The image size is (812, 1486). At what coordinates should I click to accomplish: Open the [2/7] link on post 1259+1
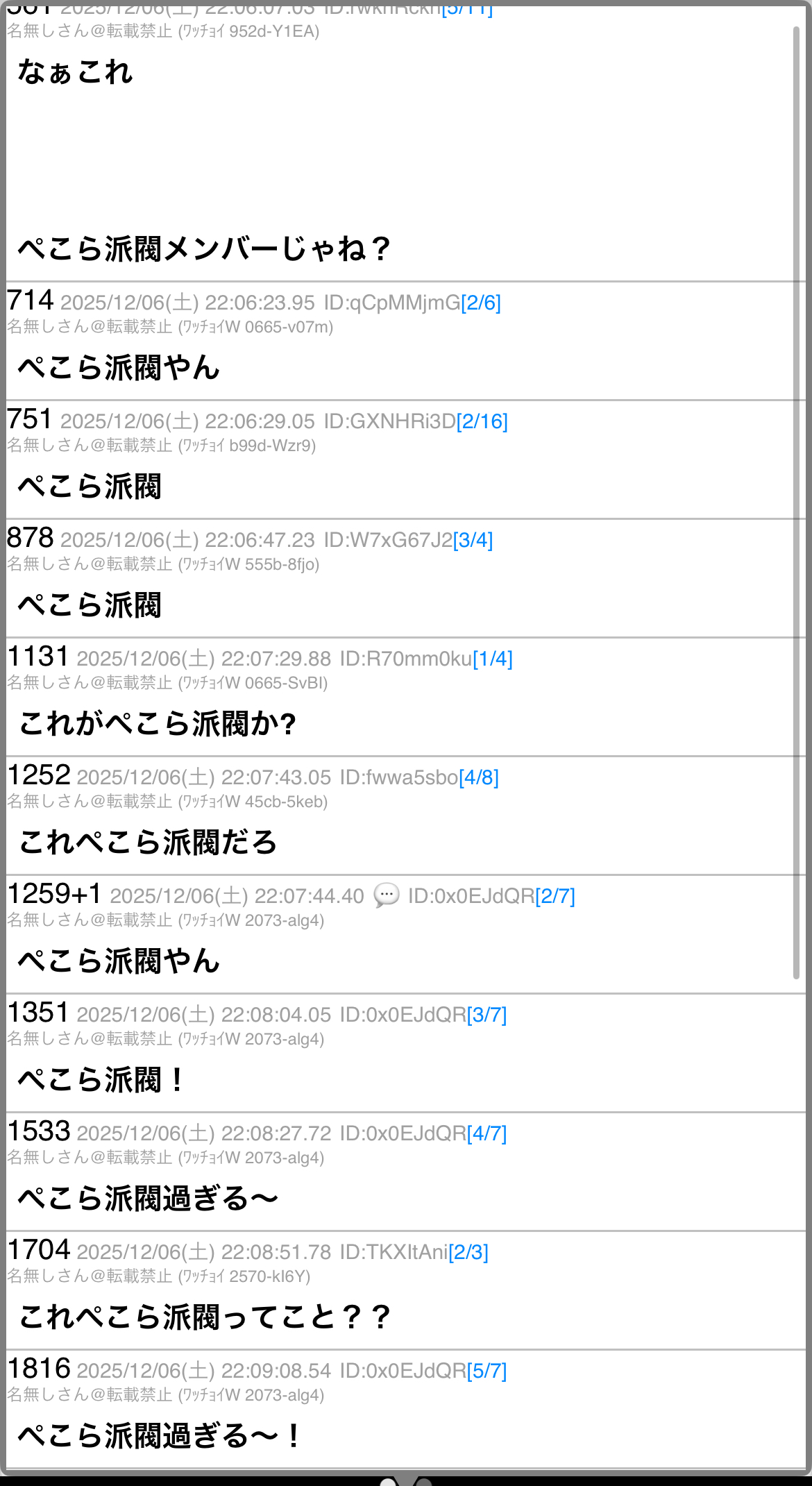555,897
